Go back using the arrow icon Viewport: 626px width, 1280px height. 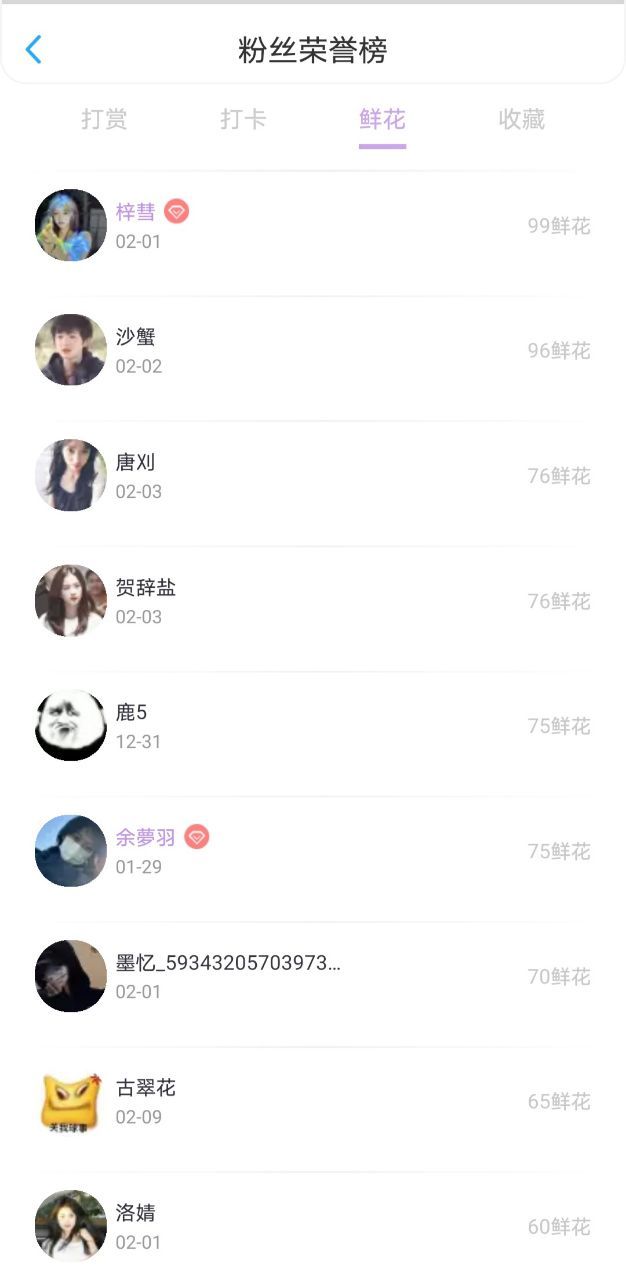(x=34, y=49)
